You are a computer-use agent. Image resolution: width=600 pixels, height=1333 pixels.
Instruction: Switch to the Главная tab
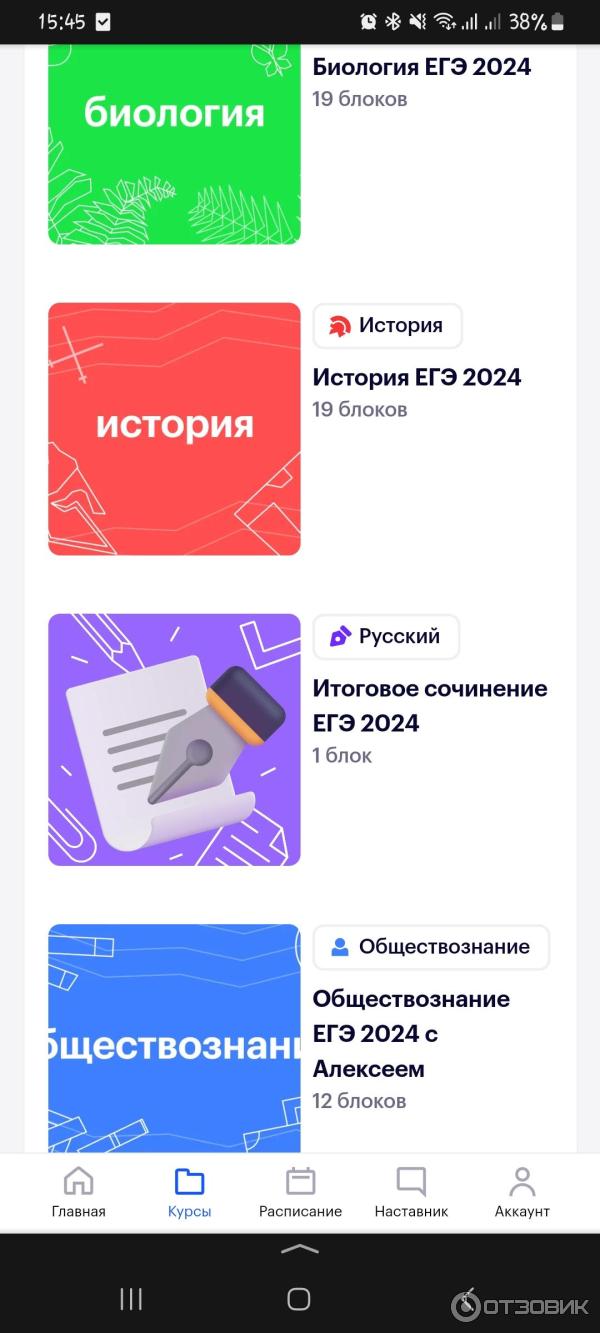coord(78,1192)
